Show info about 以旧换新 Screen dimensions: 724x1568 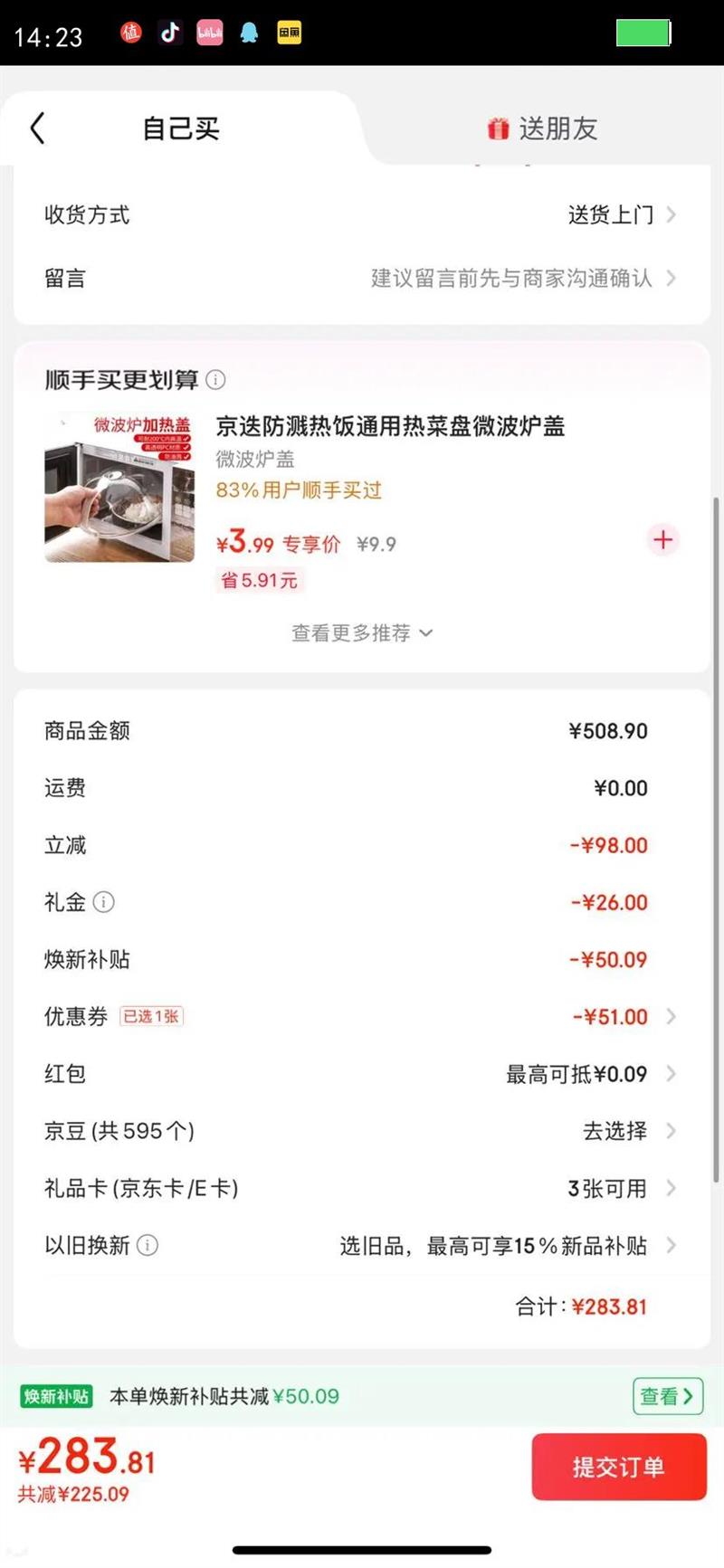(x=148, y=1246)
